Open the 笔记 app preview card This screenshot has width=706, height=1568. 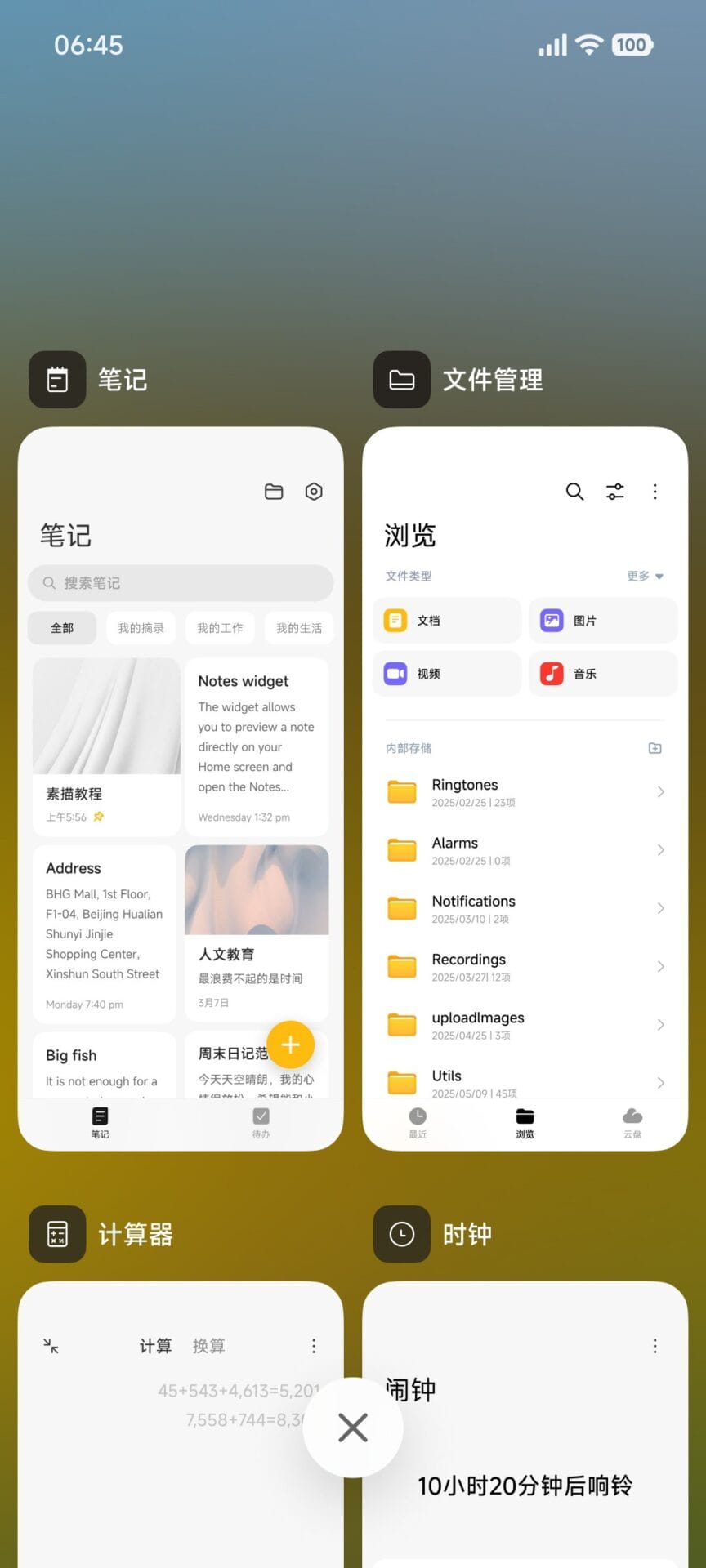tap(180, 788)
